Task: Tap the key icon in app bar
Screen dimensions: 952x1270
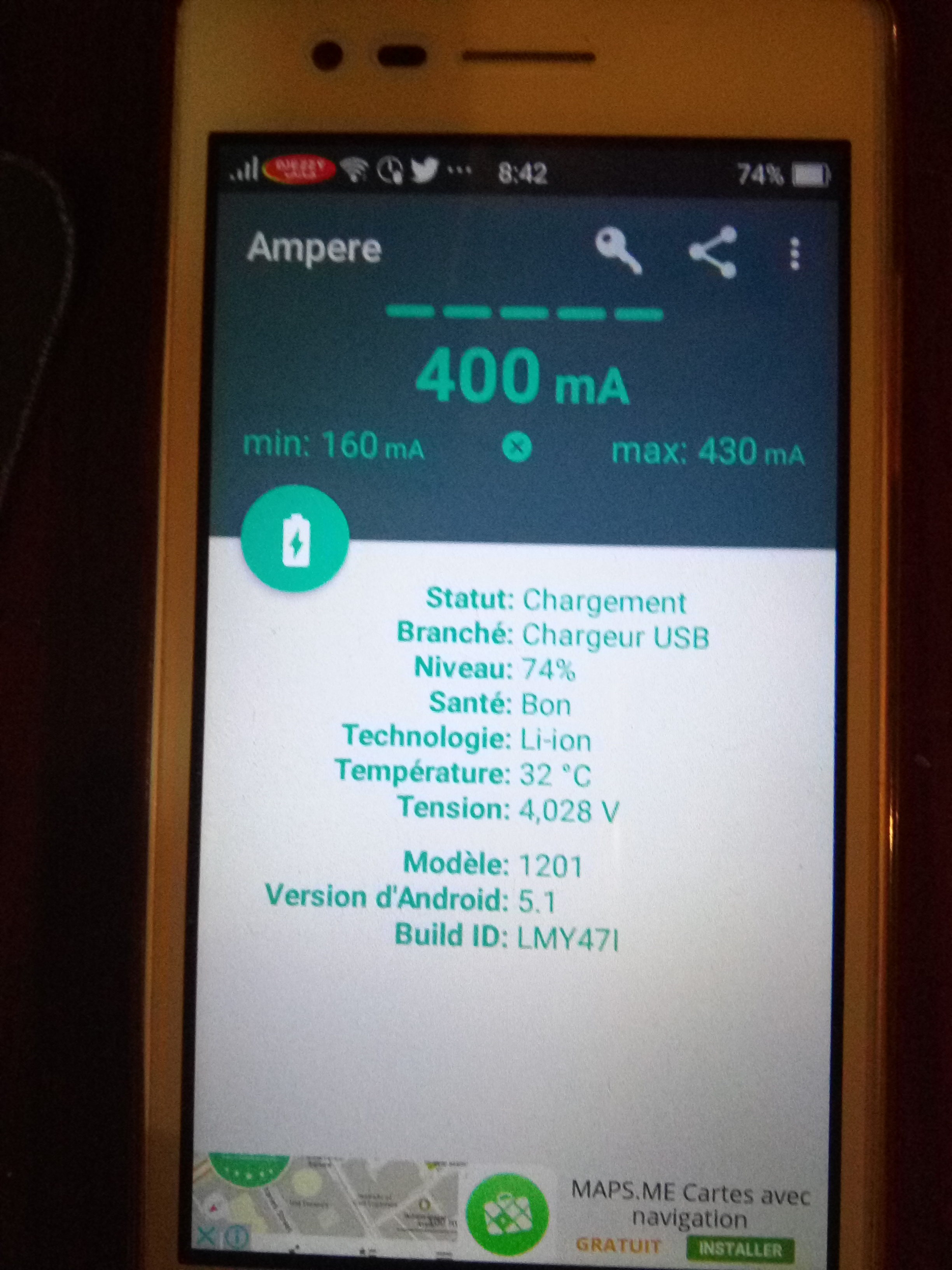Action: tap(618, 251)
